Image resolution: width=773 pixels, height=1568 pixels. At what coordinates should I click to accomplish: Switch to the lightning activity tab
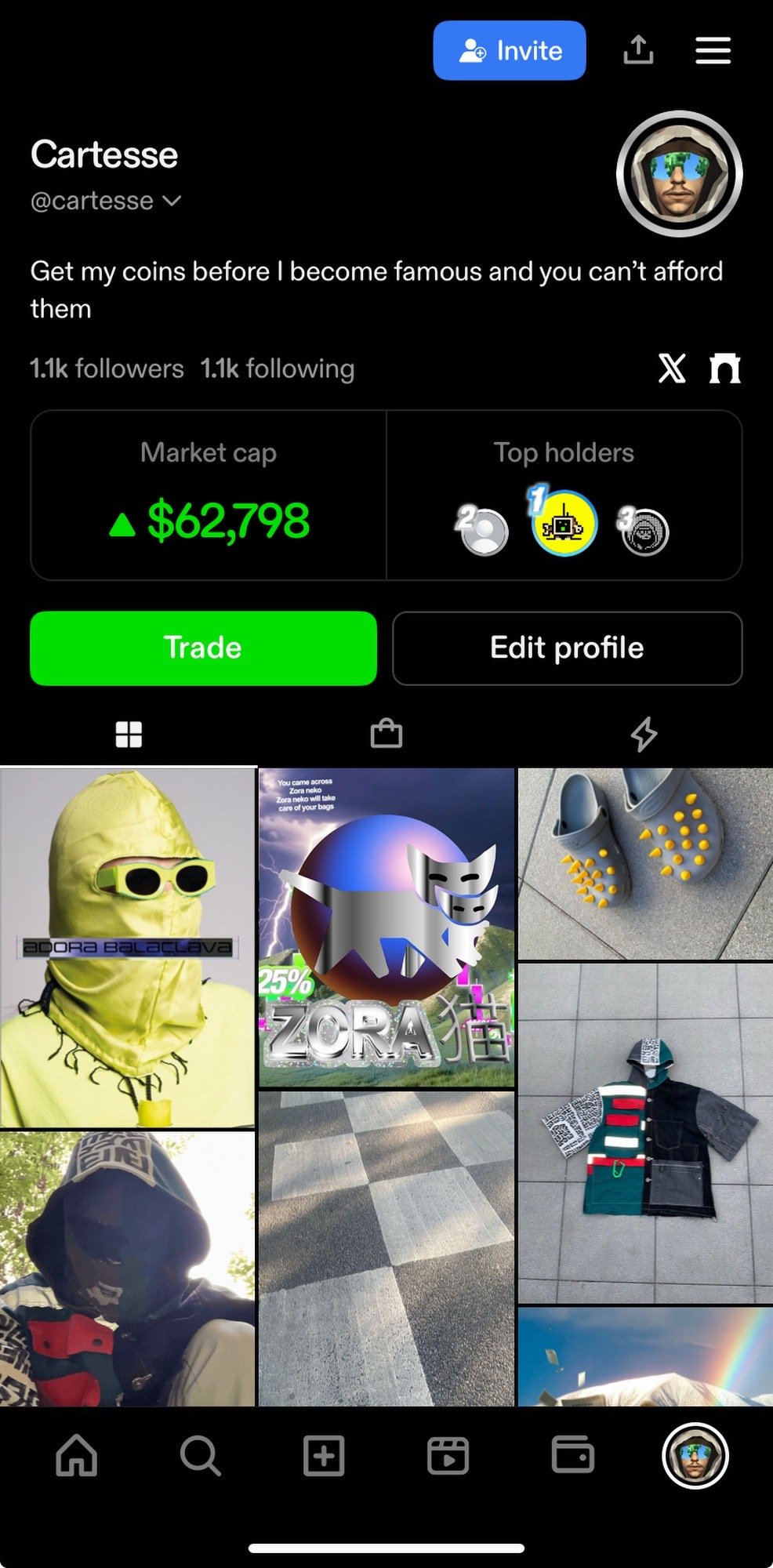tap(644, 735)
